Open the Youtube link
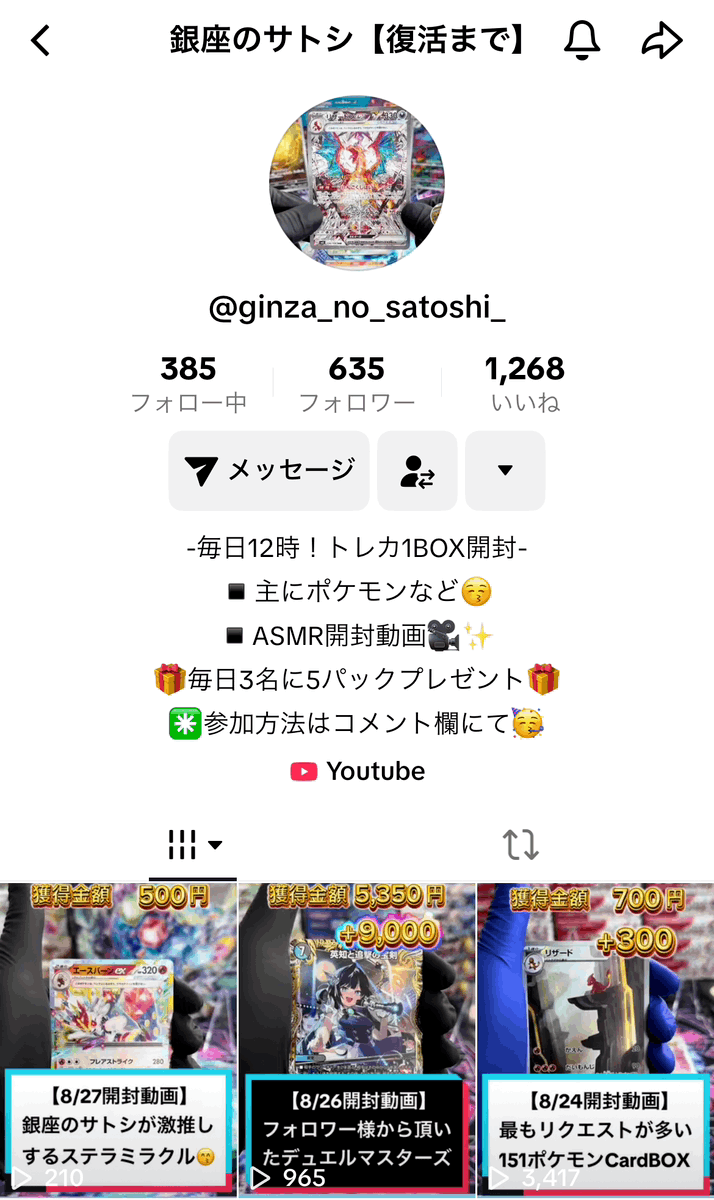 [x=357, y=771]
